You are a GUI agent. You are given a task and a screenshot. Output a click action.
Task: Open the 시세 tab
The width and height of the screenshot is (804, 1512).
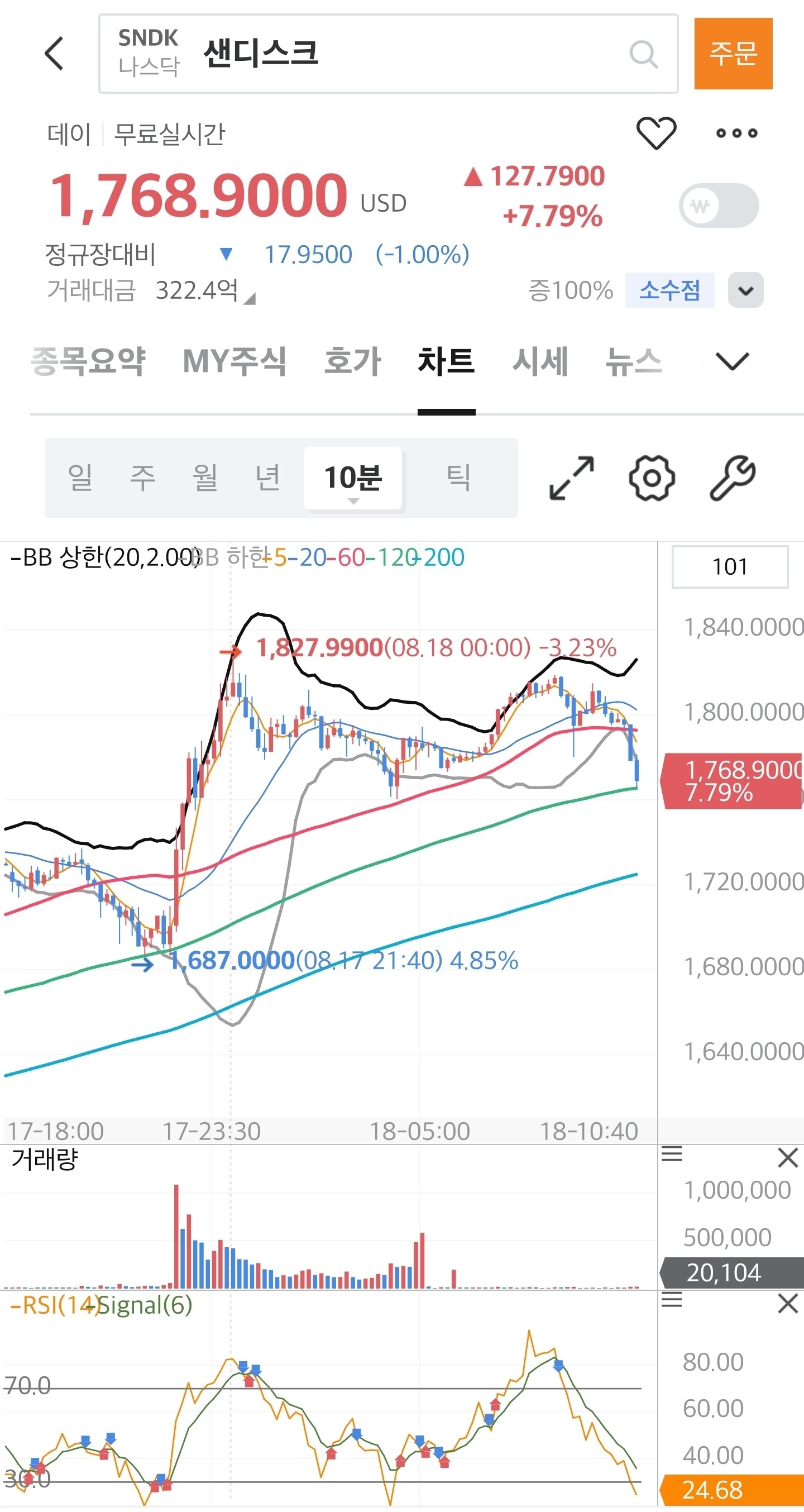[540, 360]
